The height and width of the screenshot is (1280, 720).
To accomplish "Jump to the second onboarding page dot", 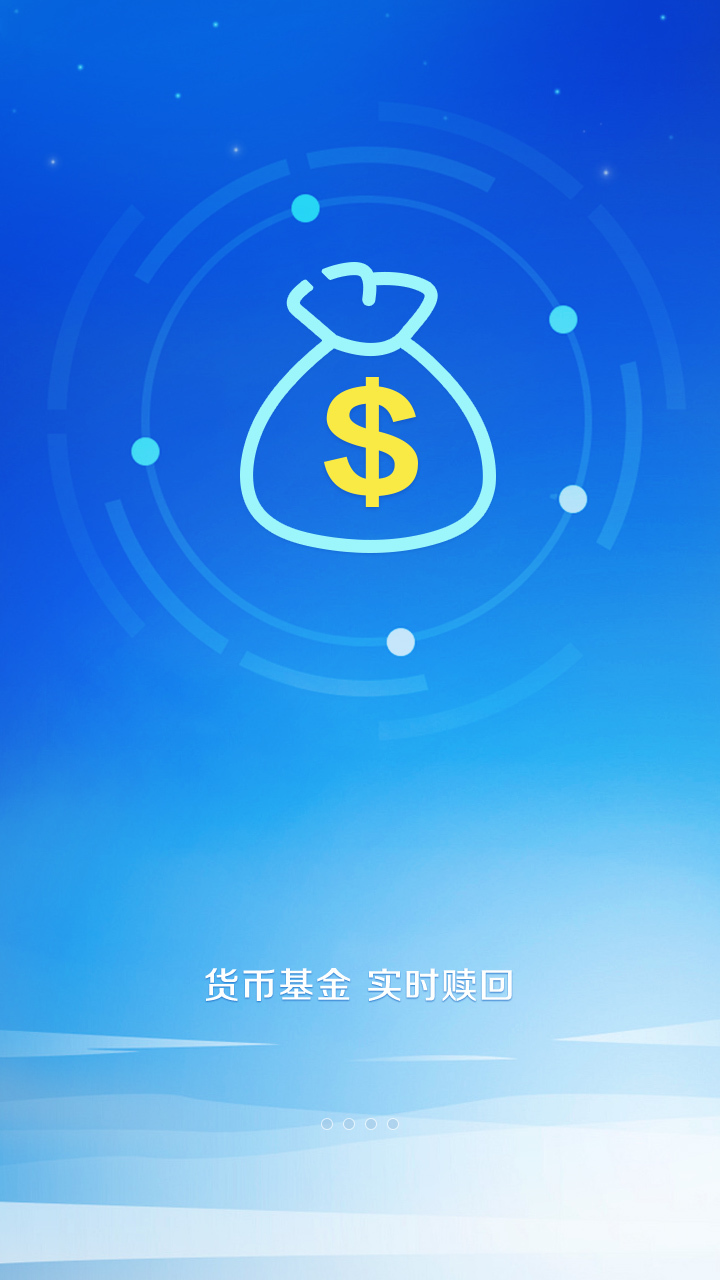I will [x=349, y=1124].
